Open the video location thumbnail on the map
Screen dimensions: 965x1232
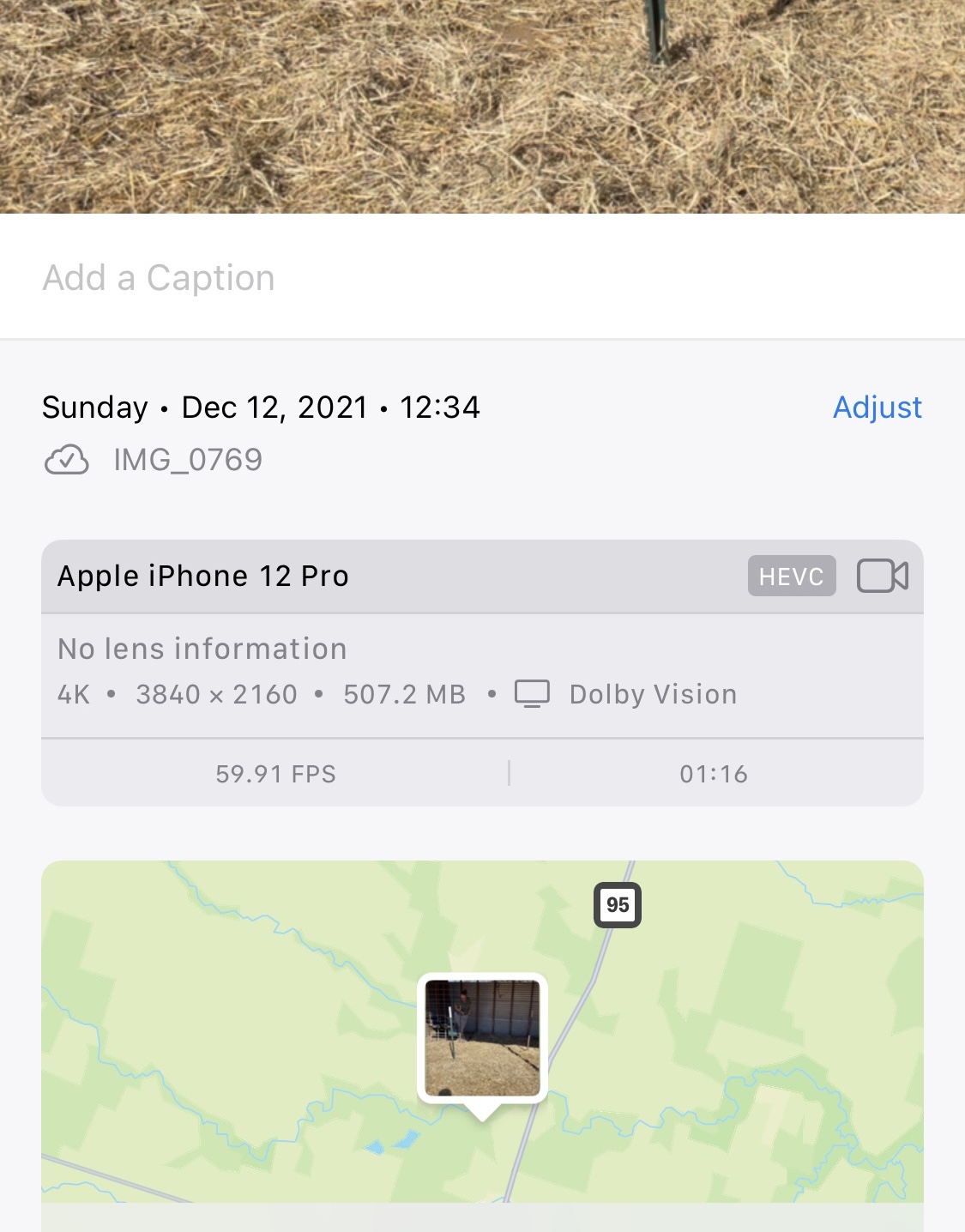(x=482, y=1038)
